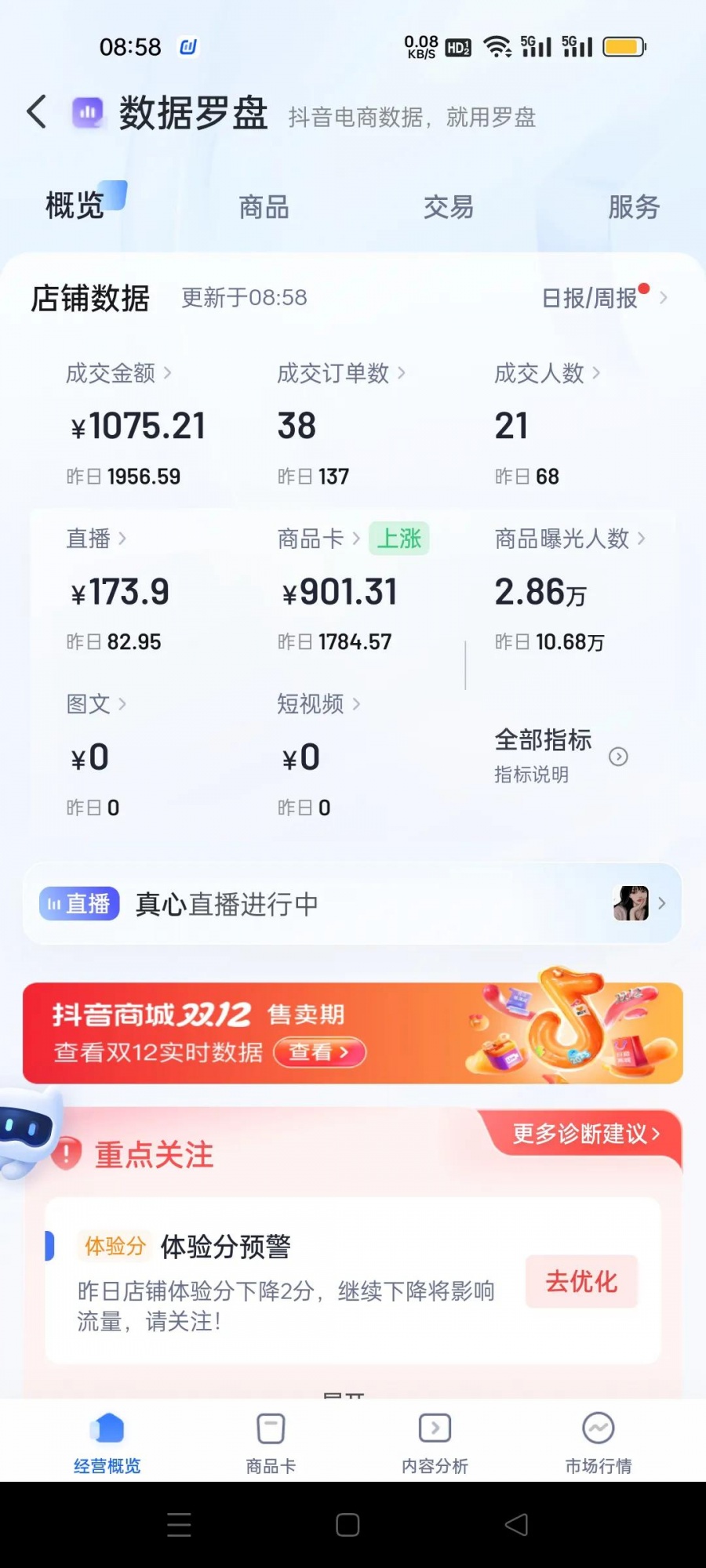Screen dimensions: 706x1568
Task: Switch to the 交易 tab
Action: tap(449, 207)
